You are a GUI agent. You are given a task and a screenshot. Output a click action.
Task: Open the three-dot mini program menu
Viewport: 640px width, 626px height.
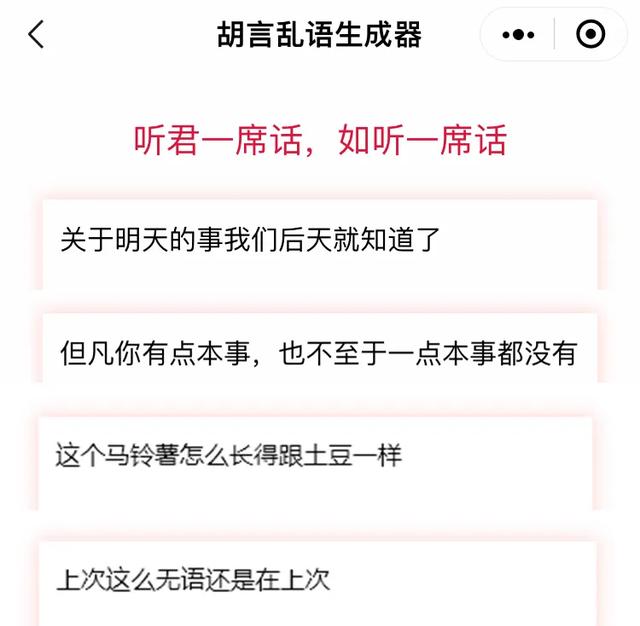[518, 35]
